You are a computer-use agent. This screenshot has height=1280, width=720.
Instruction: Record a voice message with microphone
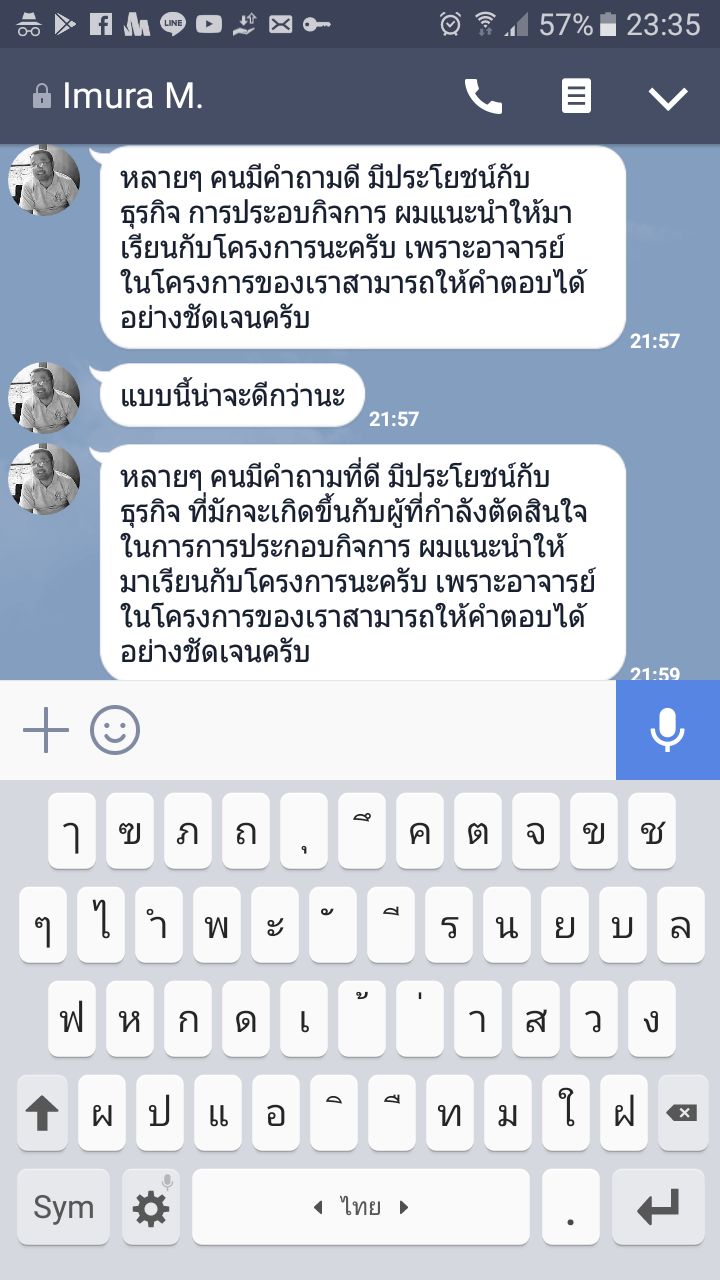(x=667, y=731)
